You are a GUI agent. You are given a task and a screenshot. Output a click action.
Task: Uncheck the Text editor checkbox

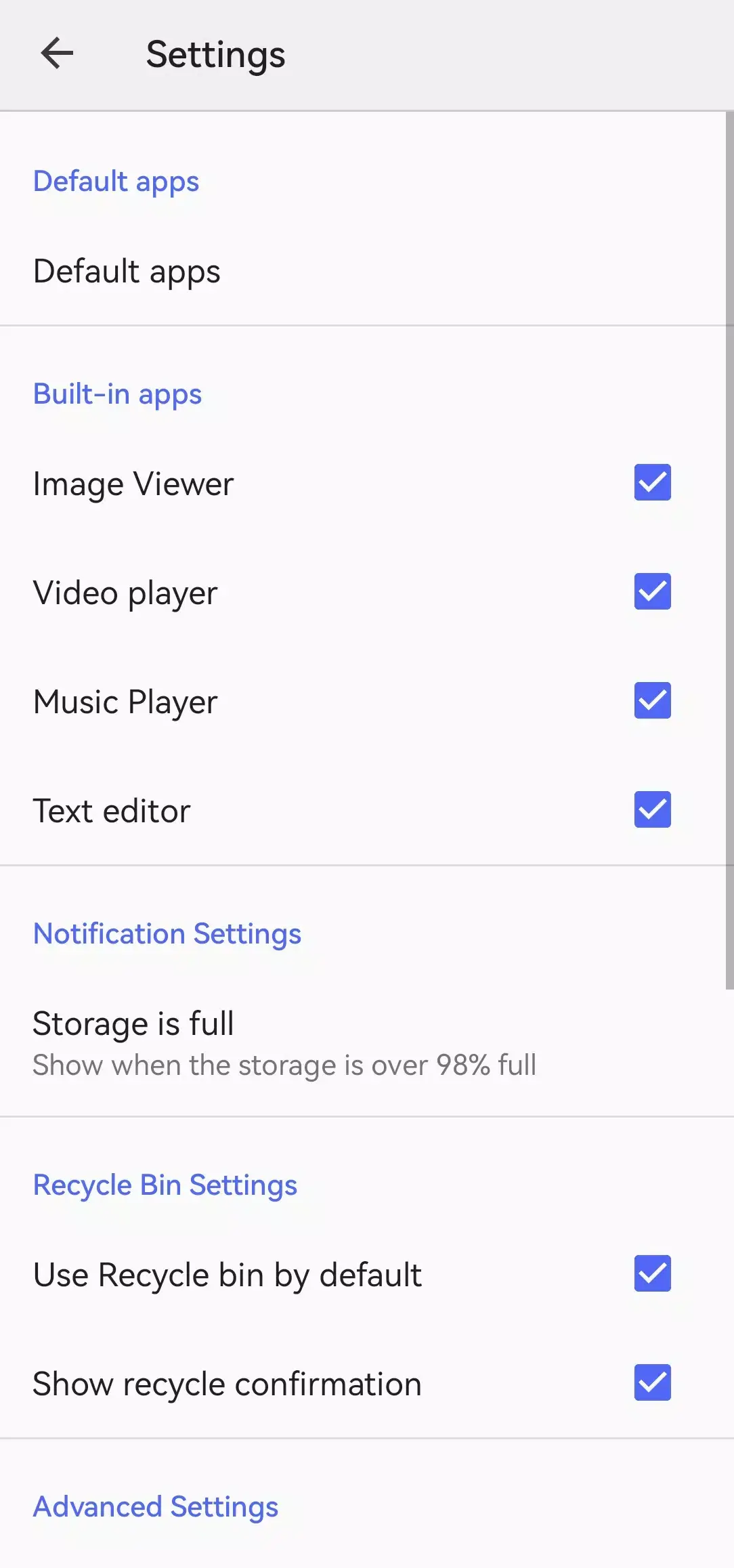(651, 810)
